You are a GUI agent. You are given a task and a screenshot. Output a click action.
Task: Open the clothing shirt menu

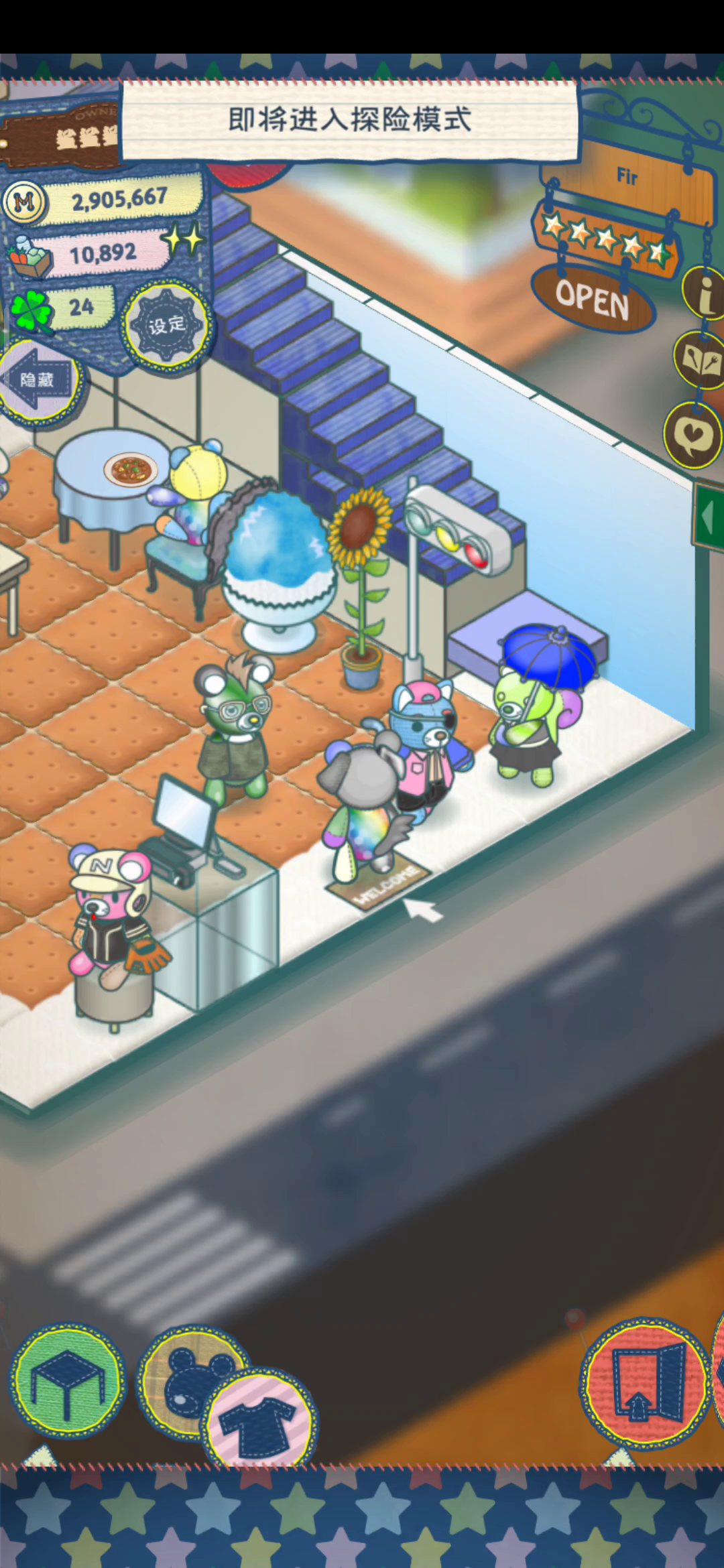pos(260,1417)
